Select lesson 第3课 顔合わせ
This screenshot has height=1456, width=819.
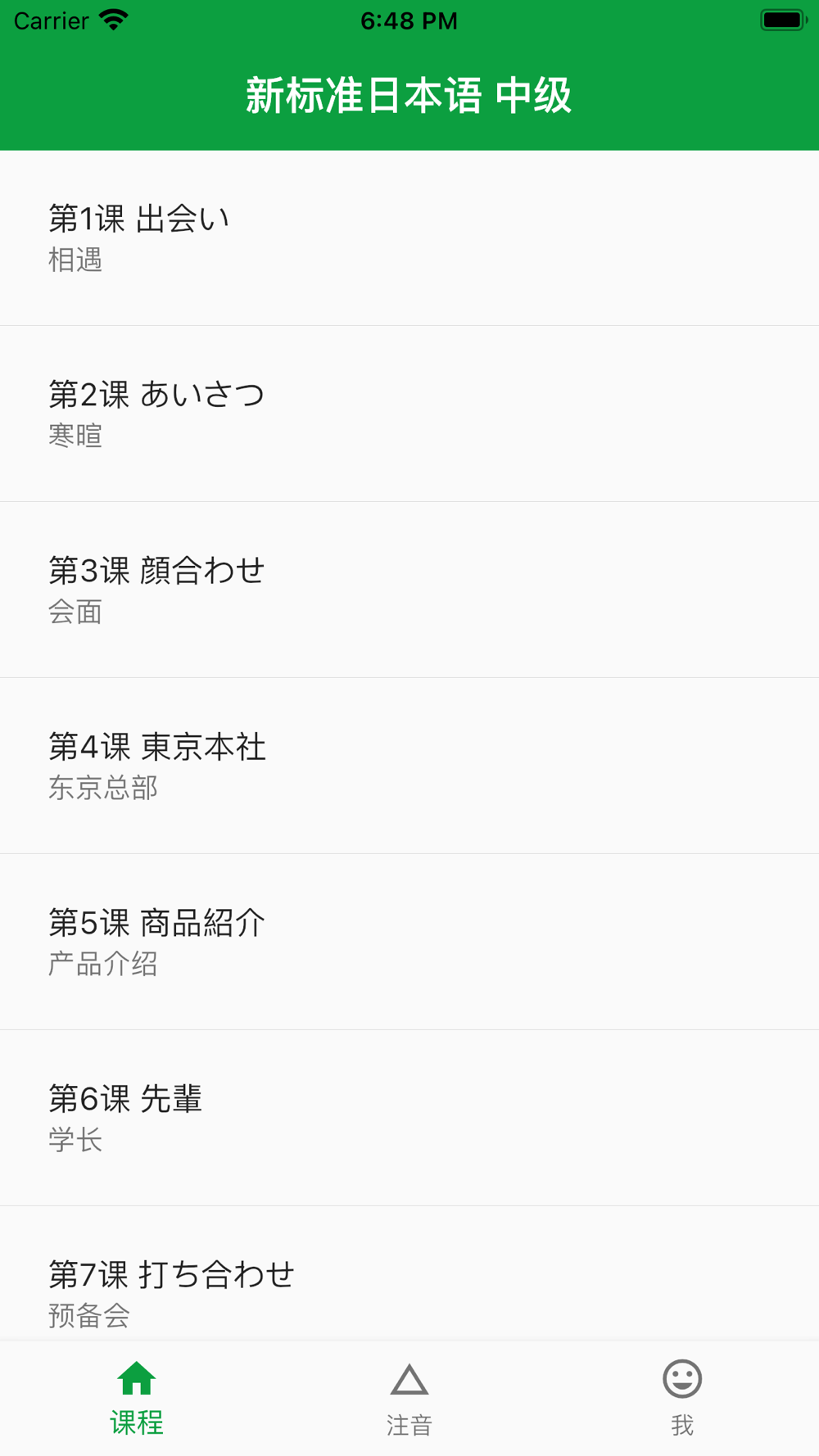409,590
